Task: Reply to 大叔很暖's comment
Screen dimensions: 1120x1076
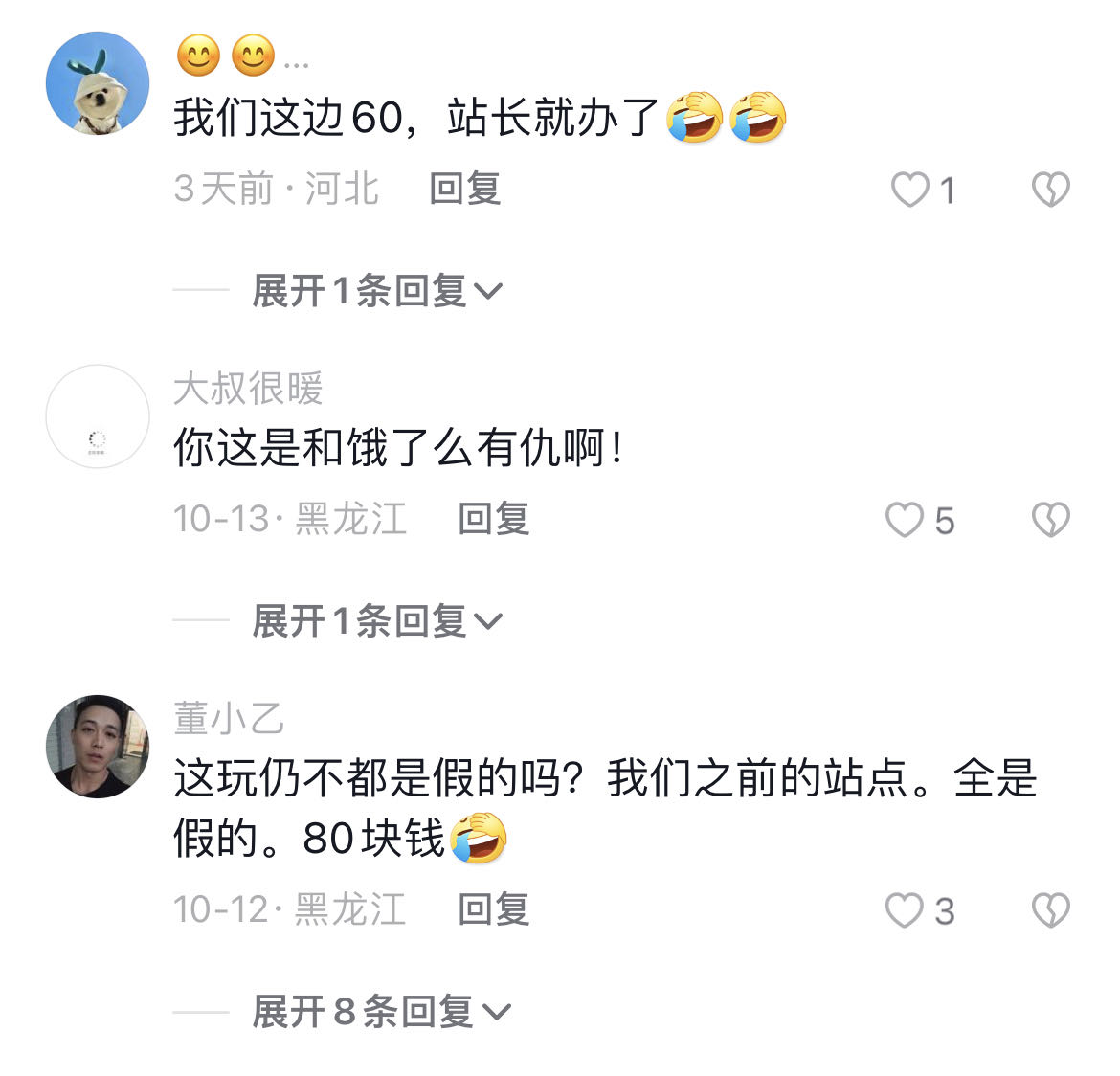Action: pyautogui.click(x=493, y=519)
